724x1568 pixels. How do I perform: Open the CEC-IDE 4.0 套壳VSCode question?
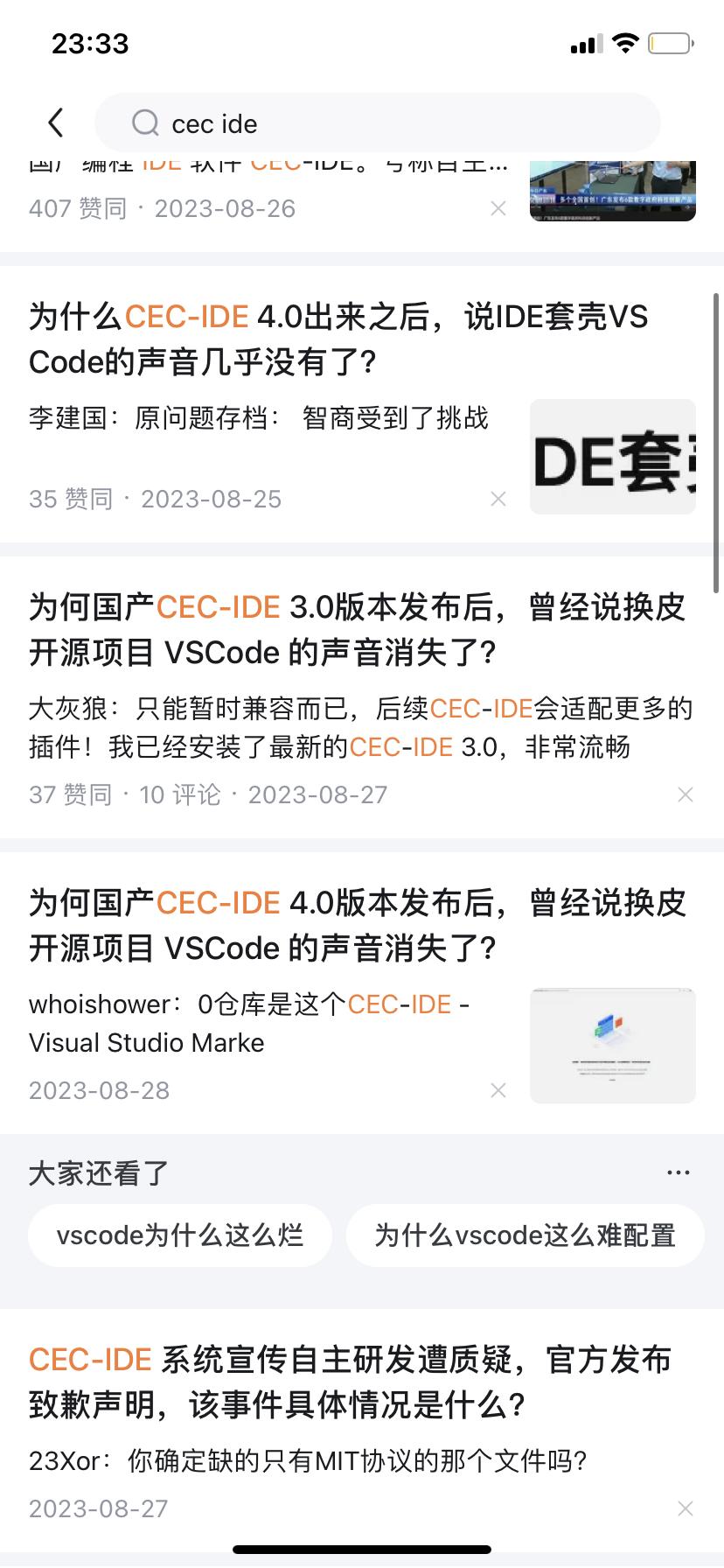(x=338, y=339)
